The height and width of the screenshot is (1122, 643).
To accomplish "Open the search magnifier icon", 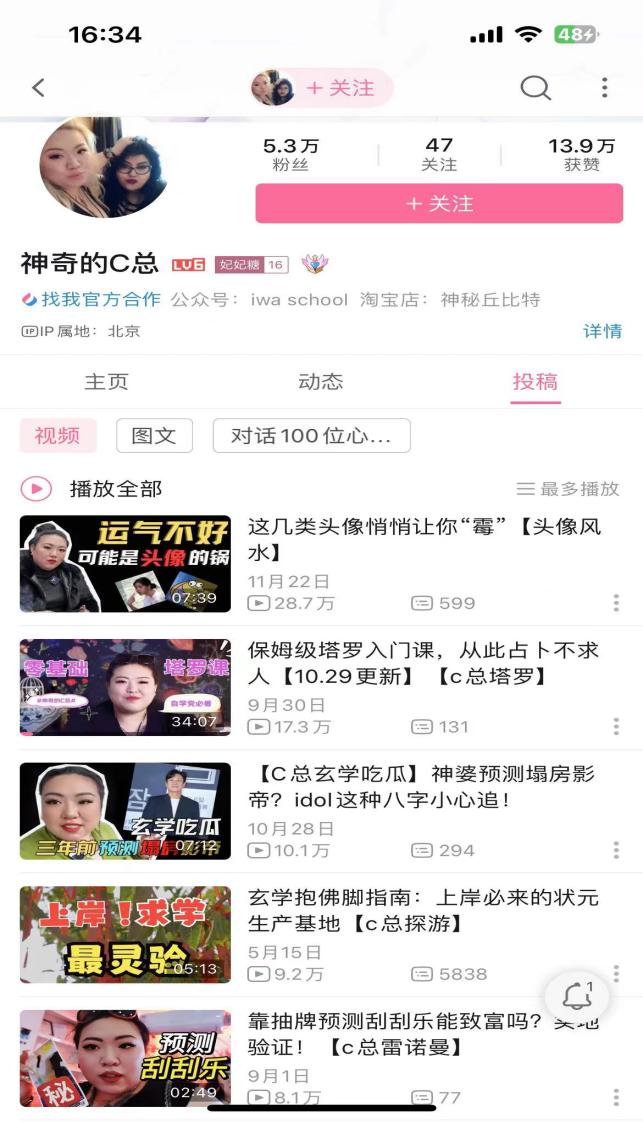I will point(535,88).
